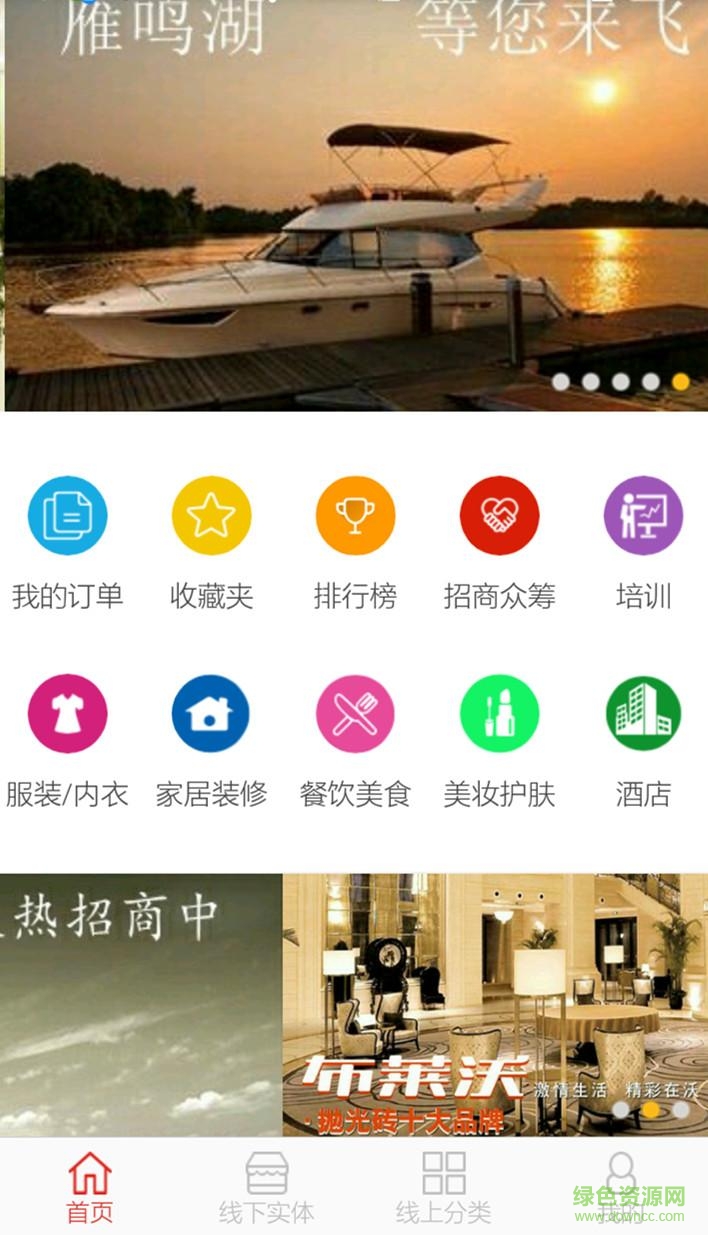The width and height of the screenshot is (708, 1235).
Task: Switch to the 线下实体 tab
Action: coord(266,1187)
